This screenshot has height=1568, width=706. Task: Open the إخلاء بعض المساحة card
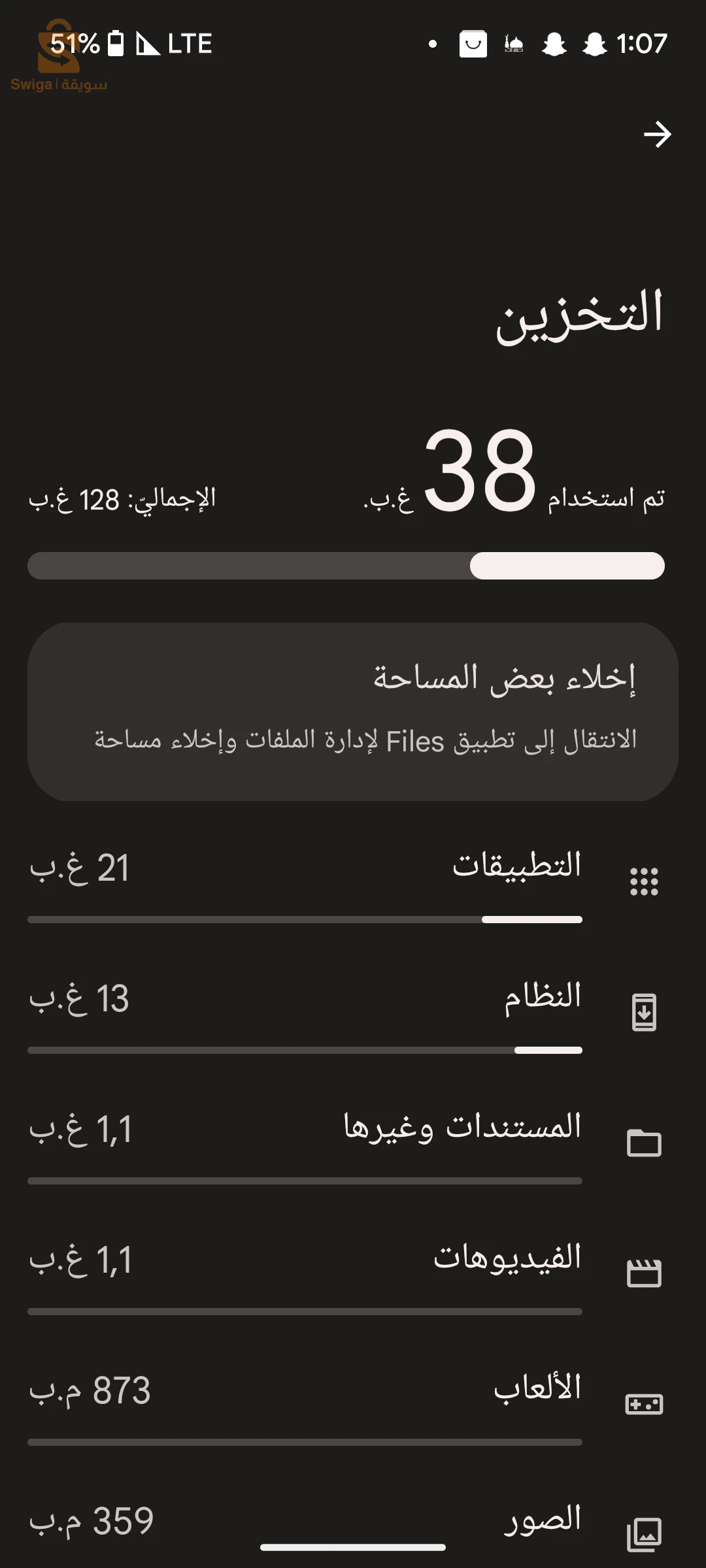coord(353,711)
